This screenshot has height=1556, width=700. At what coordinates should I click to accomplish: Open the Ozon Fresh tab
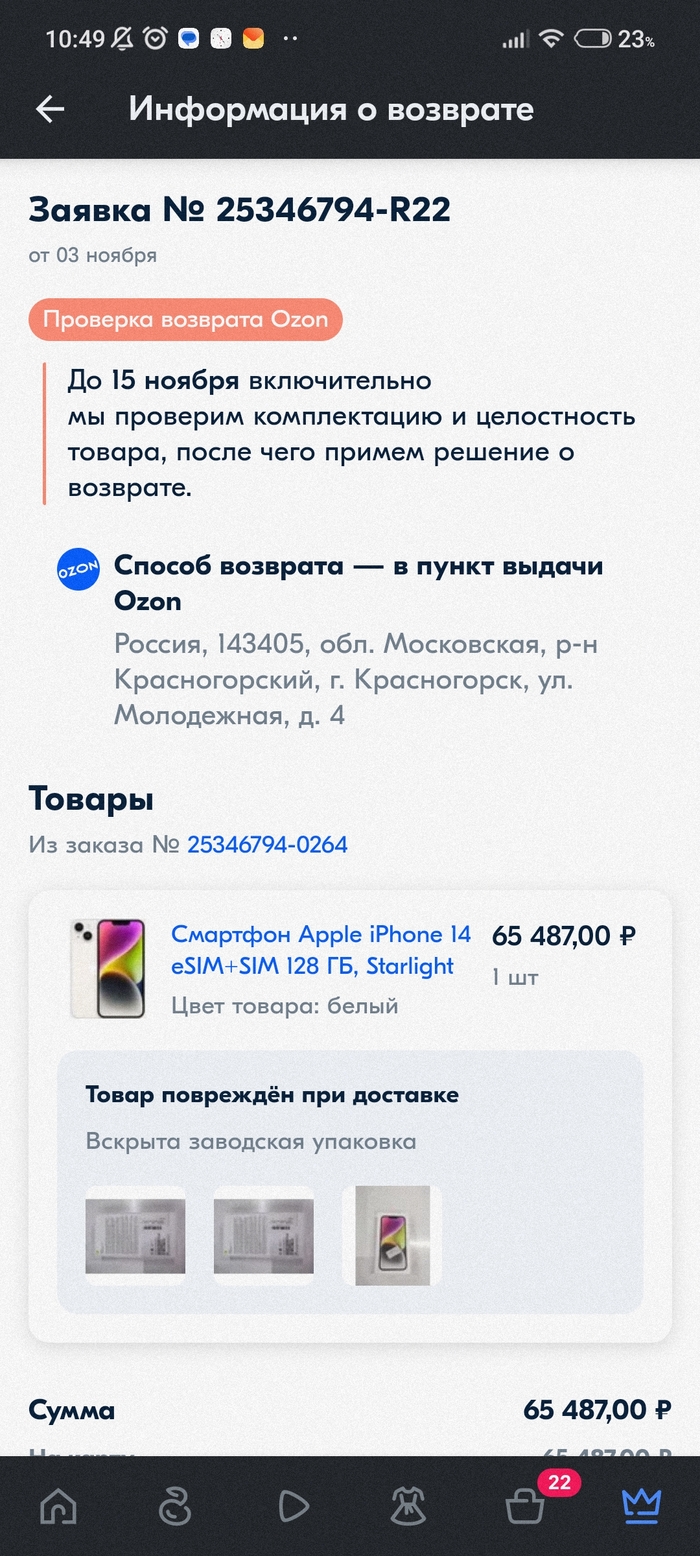174,1506
